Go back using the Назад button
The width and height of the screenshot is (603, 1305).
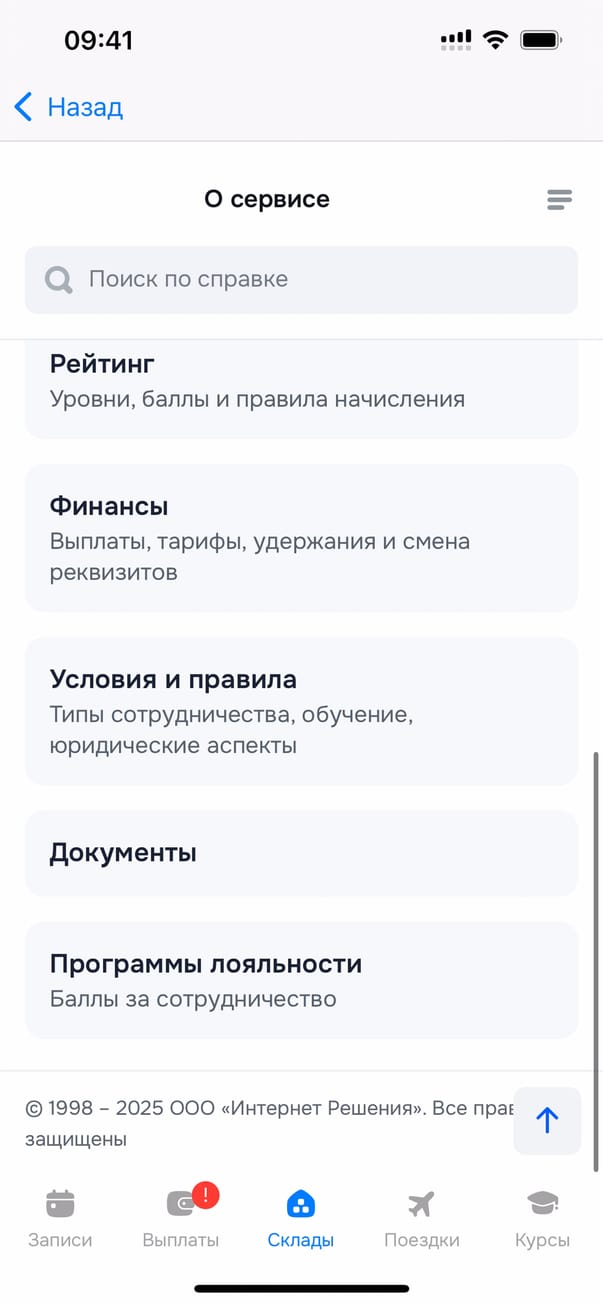(68, 107)
